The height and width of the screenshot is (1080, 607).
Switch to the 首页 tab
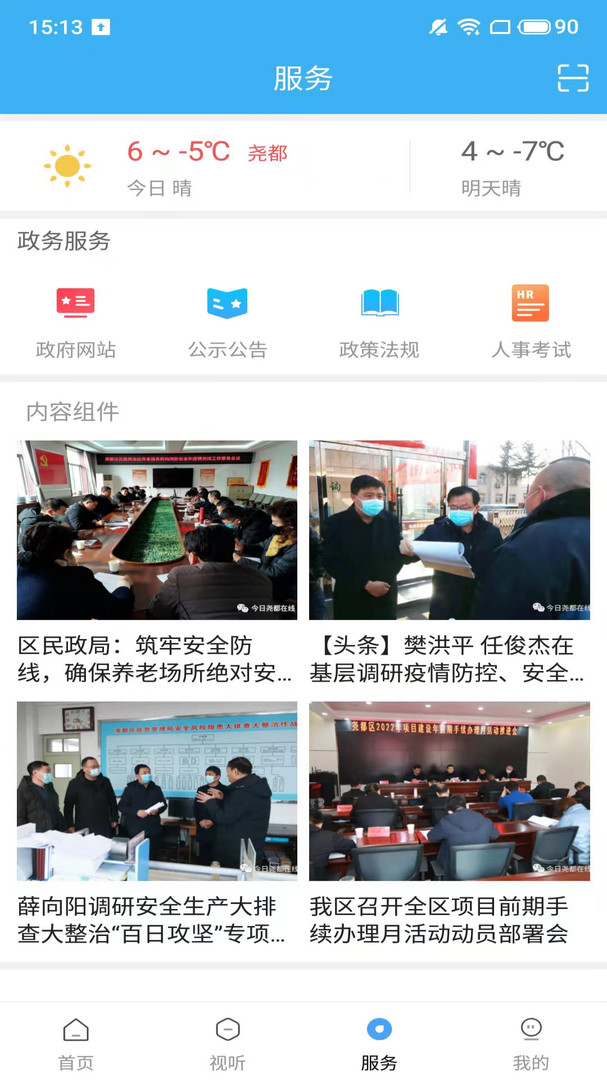[x=76, y=1043]
